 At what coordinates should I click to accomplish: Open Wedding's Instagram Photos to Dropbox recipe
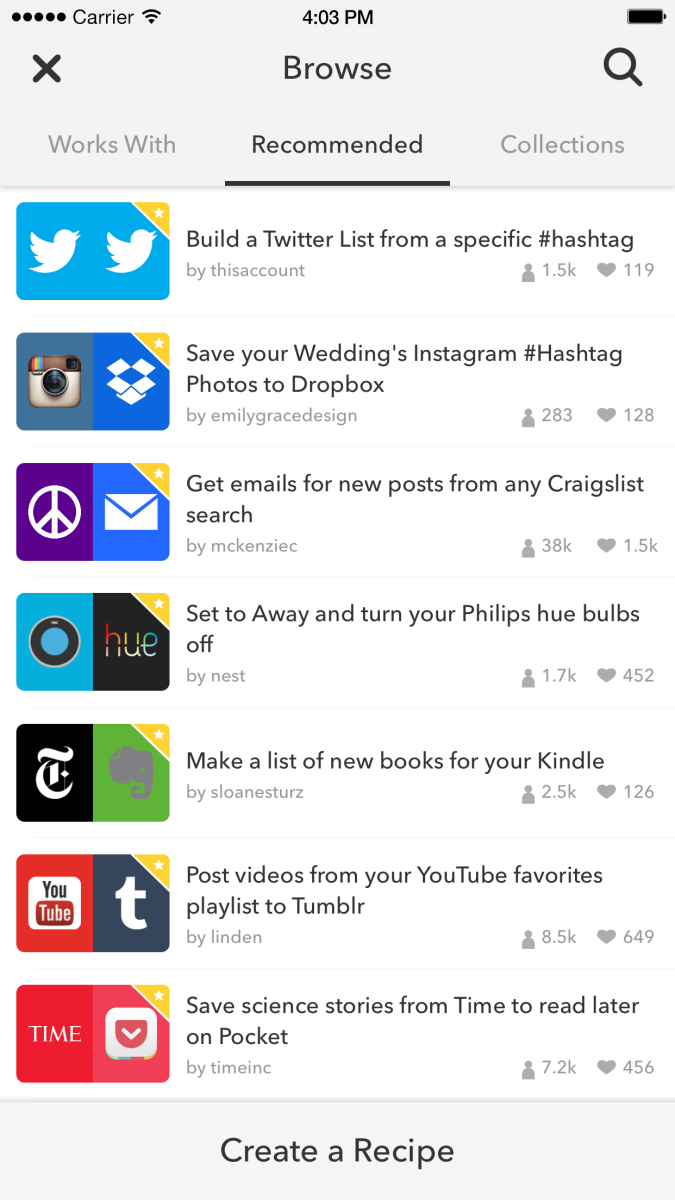[337, 382]
